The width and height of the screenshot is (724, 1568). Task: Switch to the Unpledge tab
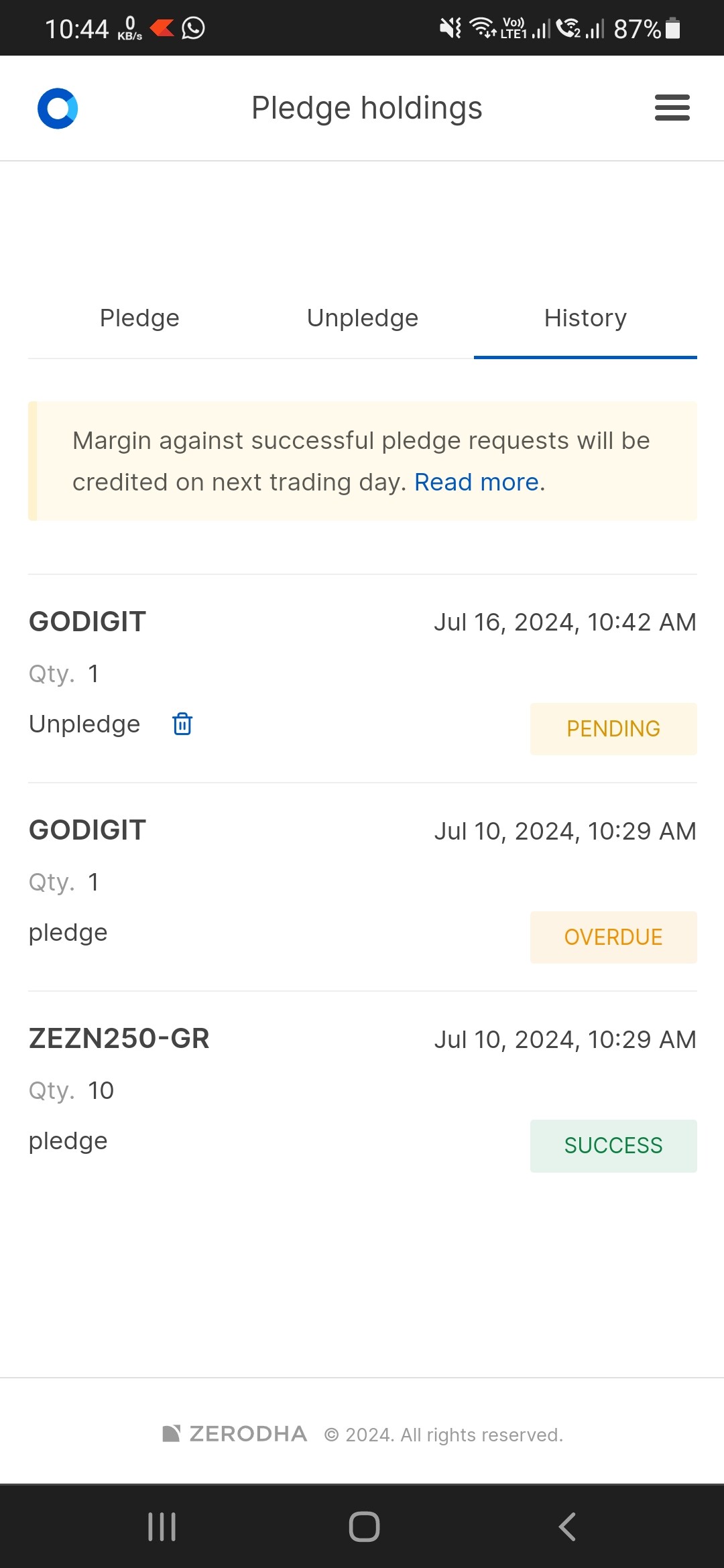pos(362,318)
